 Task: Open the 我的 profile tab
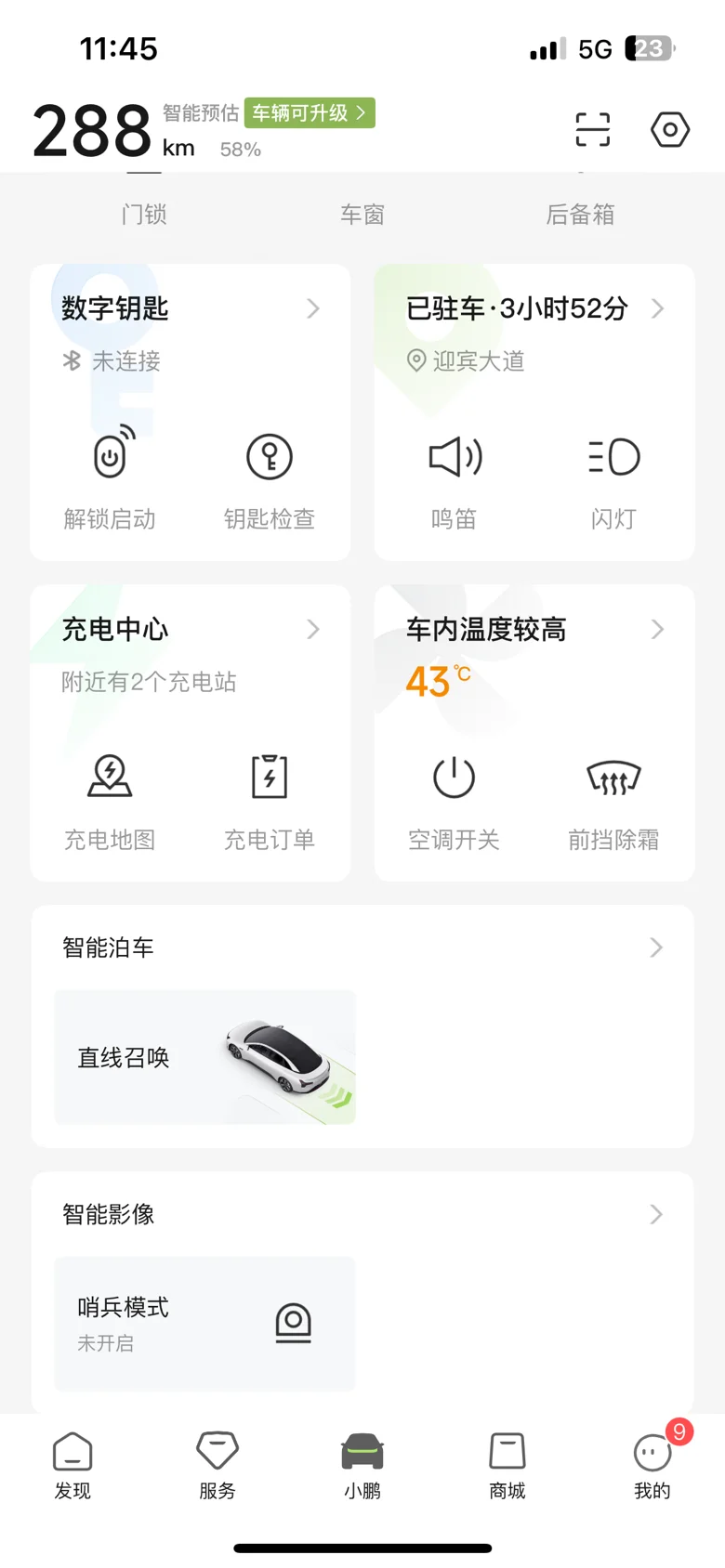click(652, 1465)
